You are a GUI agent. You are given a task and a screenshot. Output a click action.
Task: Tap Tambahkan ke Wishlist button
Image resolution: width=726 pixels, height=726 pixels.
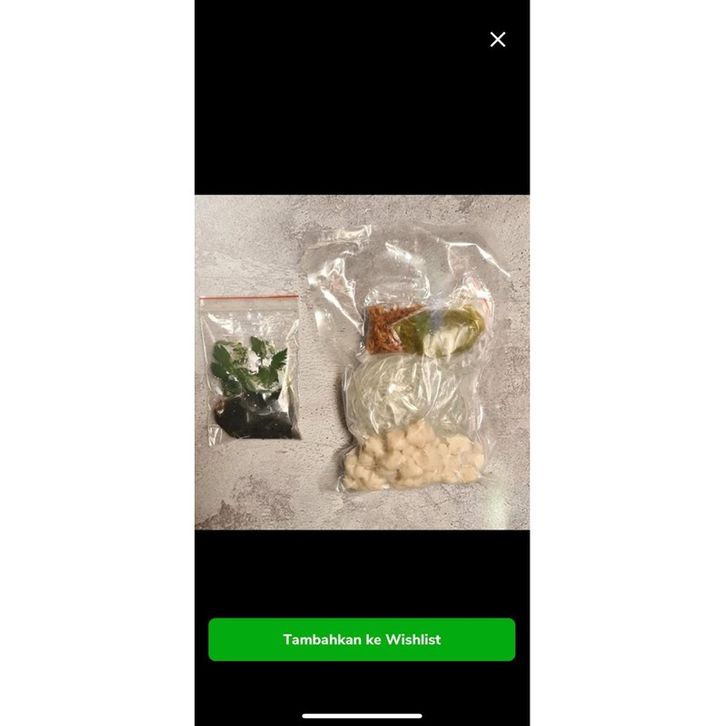point(362,640)
